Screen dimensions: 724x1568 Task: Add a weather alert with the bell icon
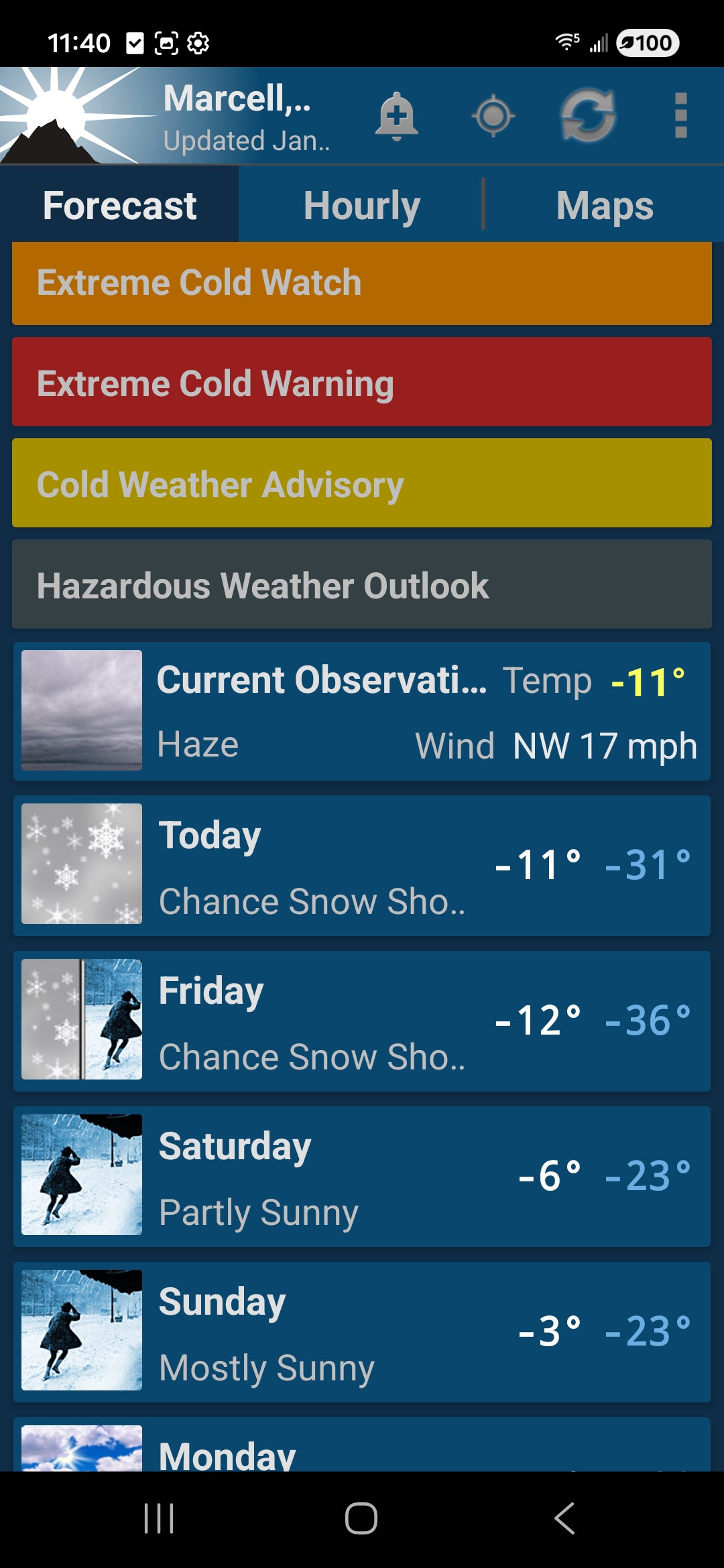(x=396, y=117)
